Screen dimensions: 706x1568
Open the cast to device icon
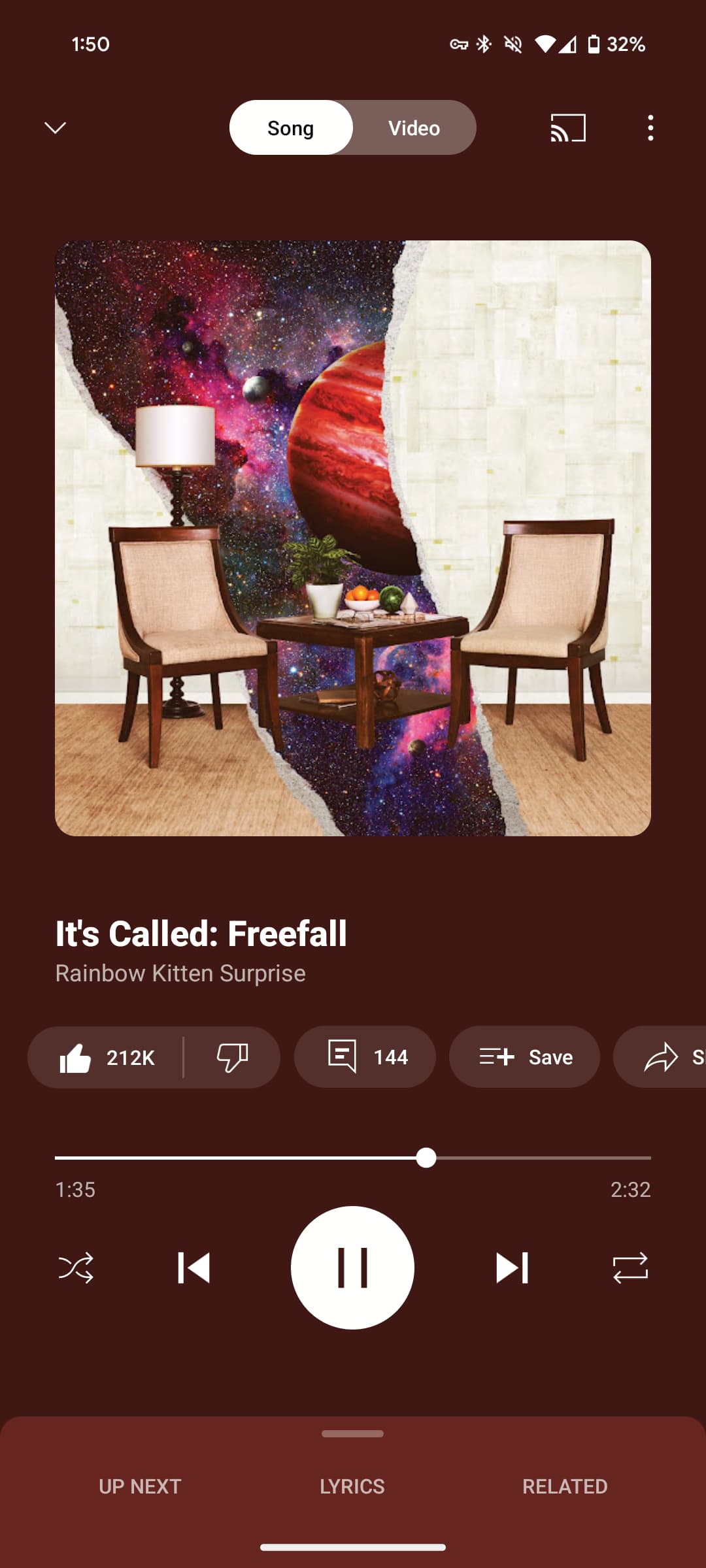[567, 128]
